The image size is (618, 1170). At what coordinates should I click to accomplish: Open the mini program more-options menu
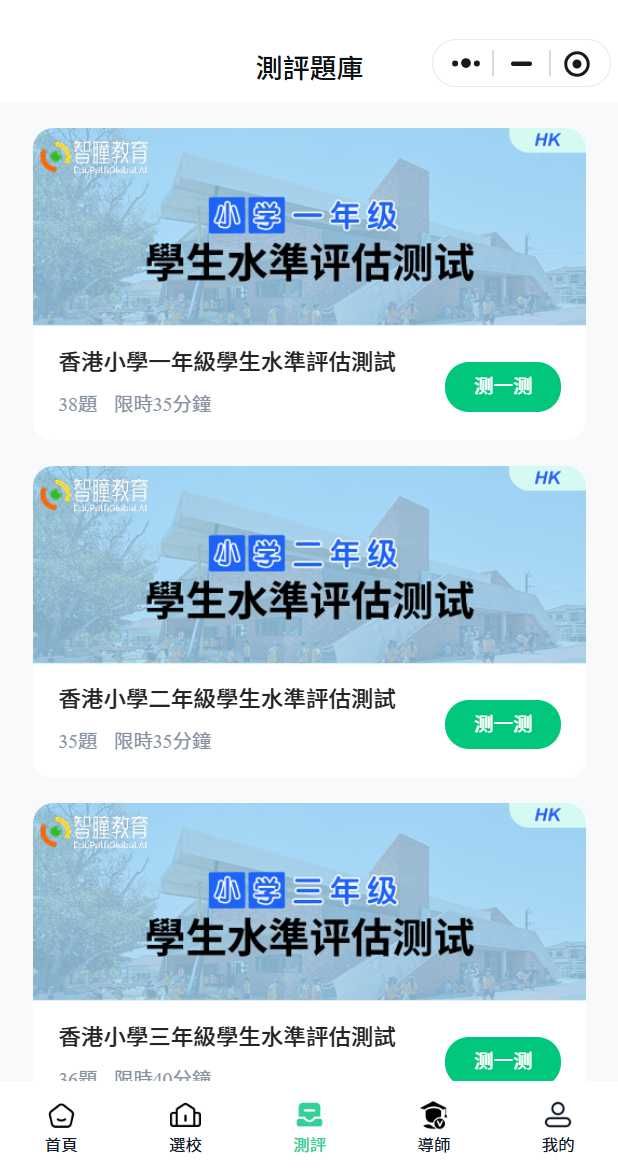point(466,64)
